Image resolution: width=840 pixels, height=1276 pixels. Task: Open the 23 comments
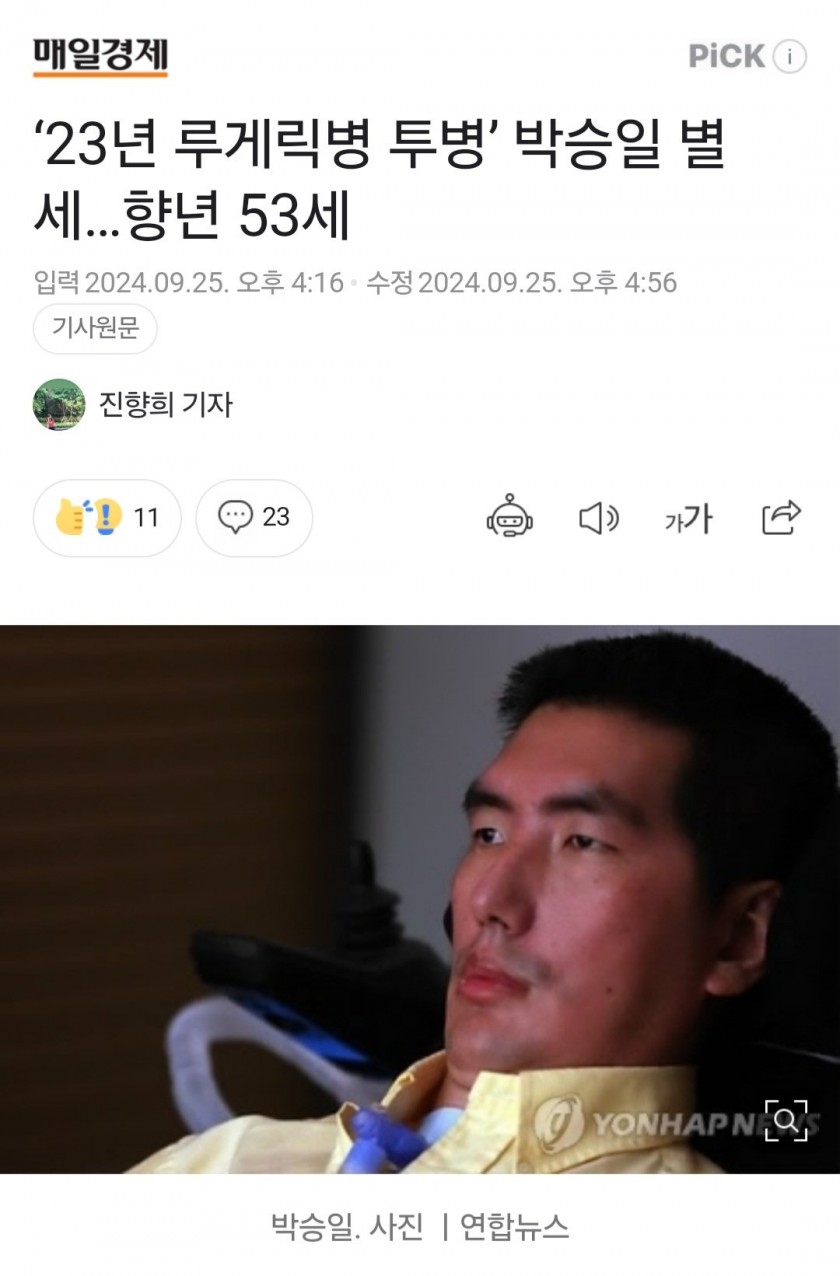point(254,517)
